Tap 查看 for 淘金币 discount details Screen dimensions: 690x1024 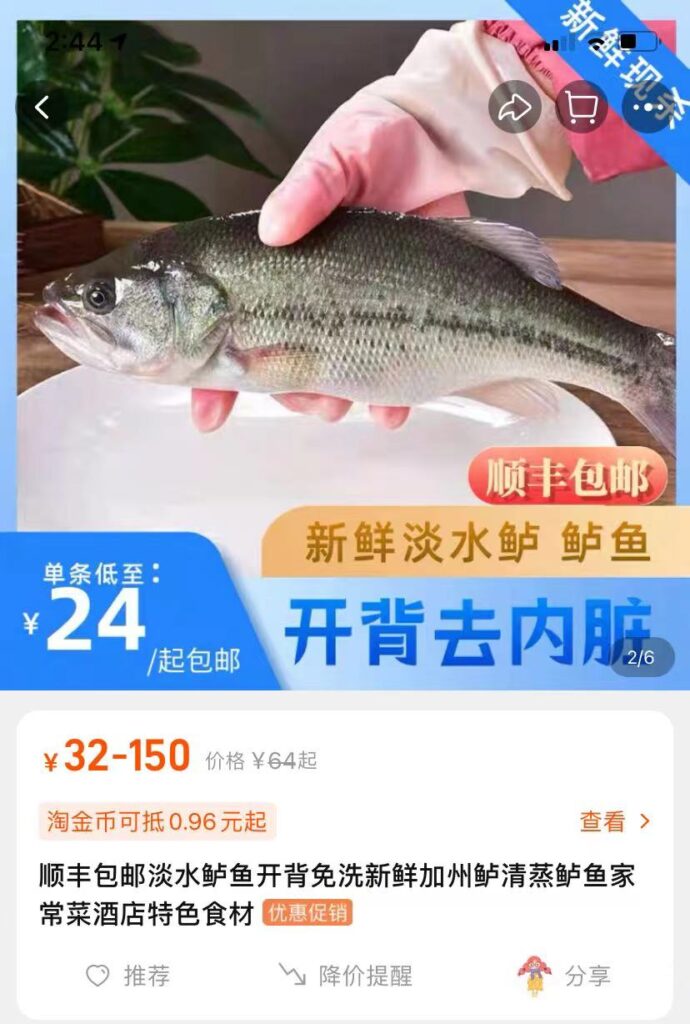pos(614,822)
